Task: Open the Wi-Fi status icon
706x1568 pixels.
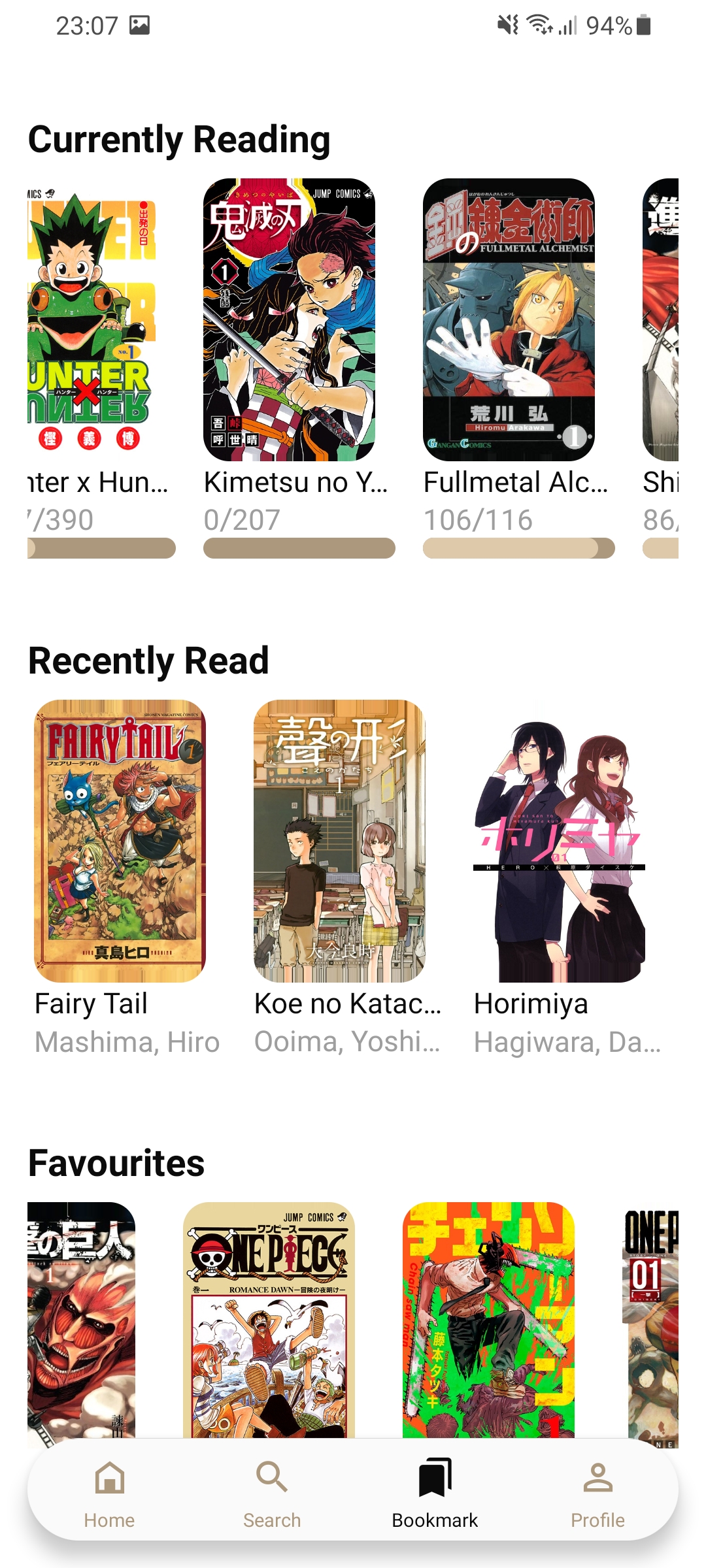Action: click(x=541, y=25)
